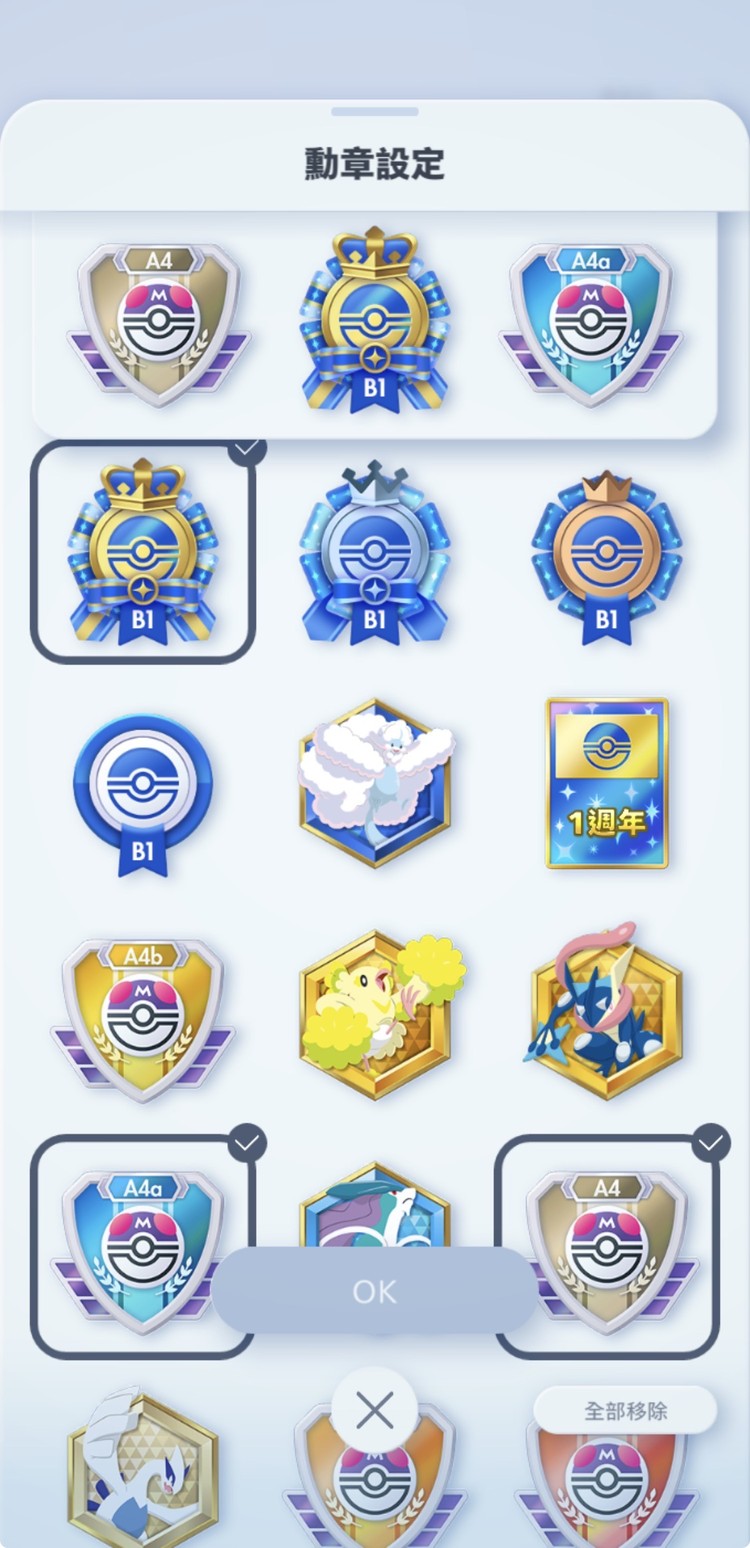
Task: Tap 全部移除 to remove all badges
Action: coord(625,1411)
